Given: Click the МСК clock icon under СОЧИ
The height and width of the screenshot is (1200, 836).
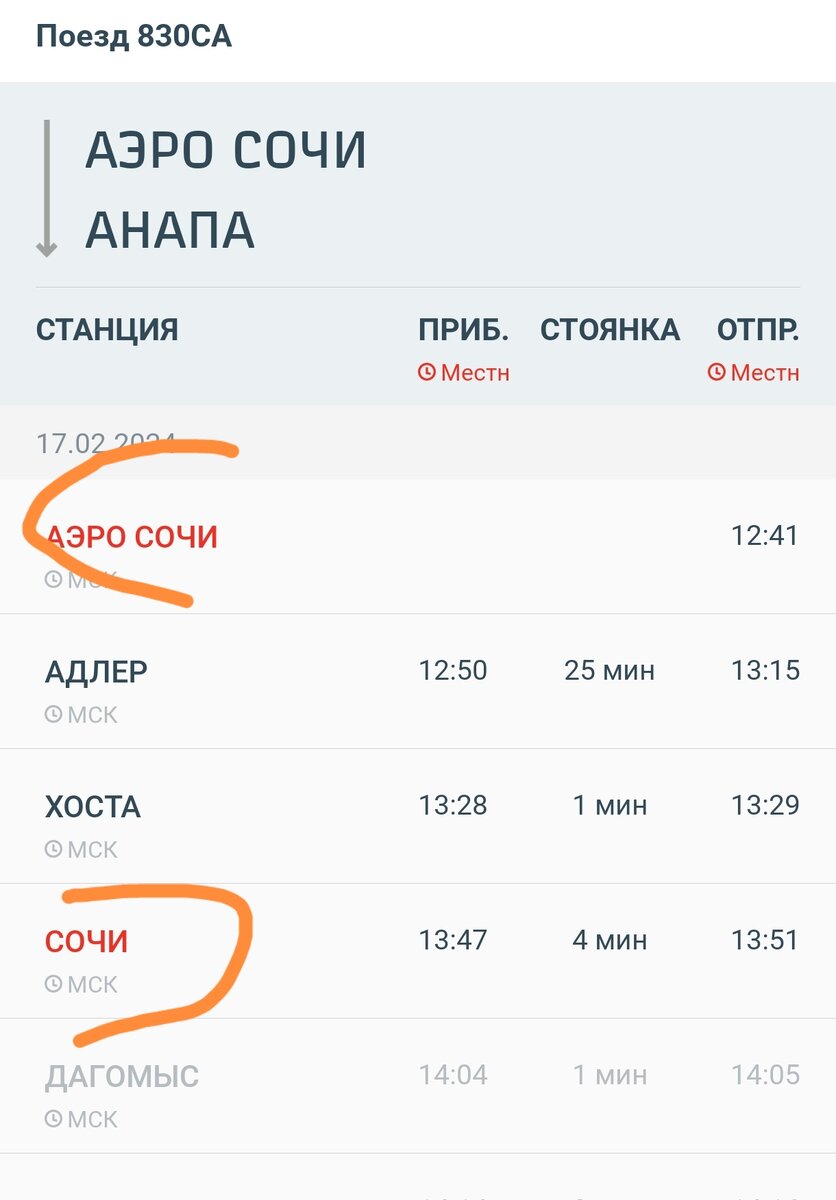Looking at the screenshot, I should tap(51, 983).
